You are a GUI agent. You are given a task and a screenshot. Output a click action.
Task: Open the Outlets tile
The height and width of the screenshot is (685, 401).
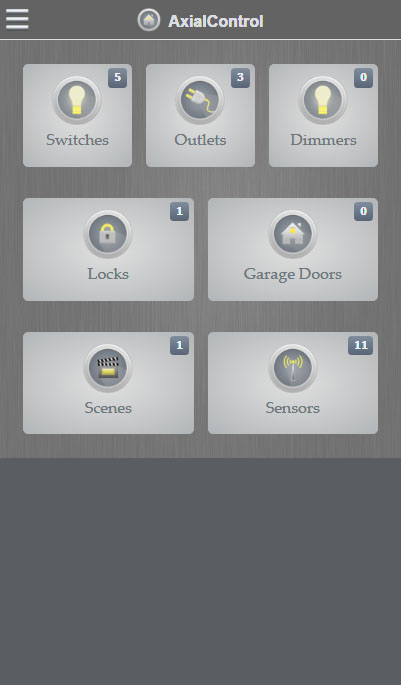pyautogui.click(x=200, y=115)
